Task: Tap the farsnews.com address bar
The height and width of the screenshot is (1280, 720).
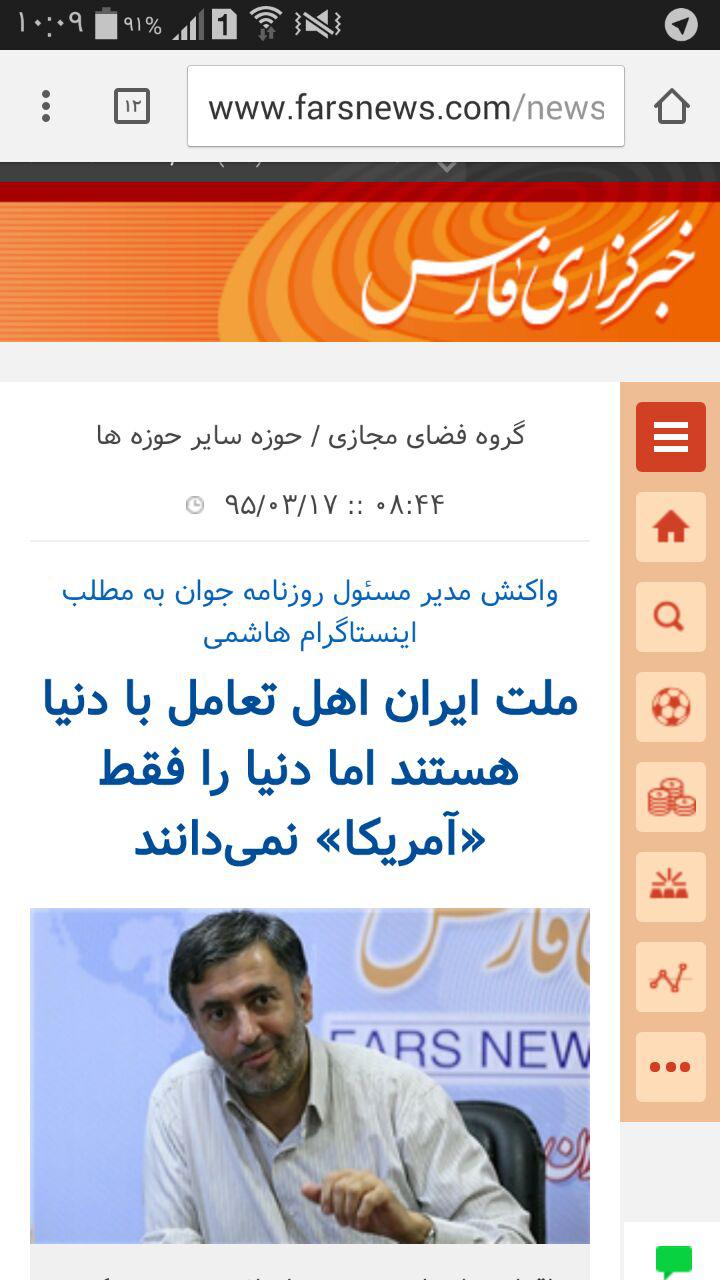Action: pyautogui.click(x=406, y=106)
